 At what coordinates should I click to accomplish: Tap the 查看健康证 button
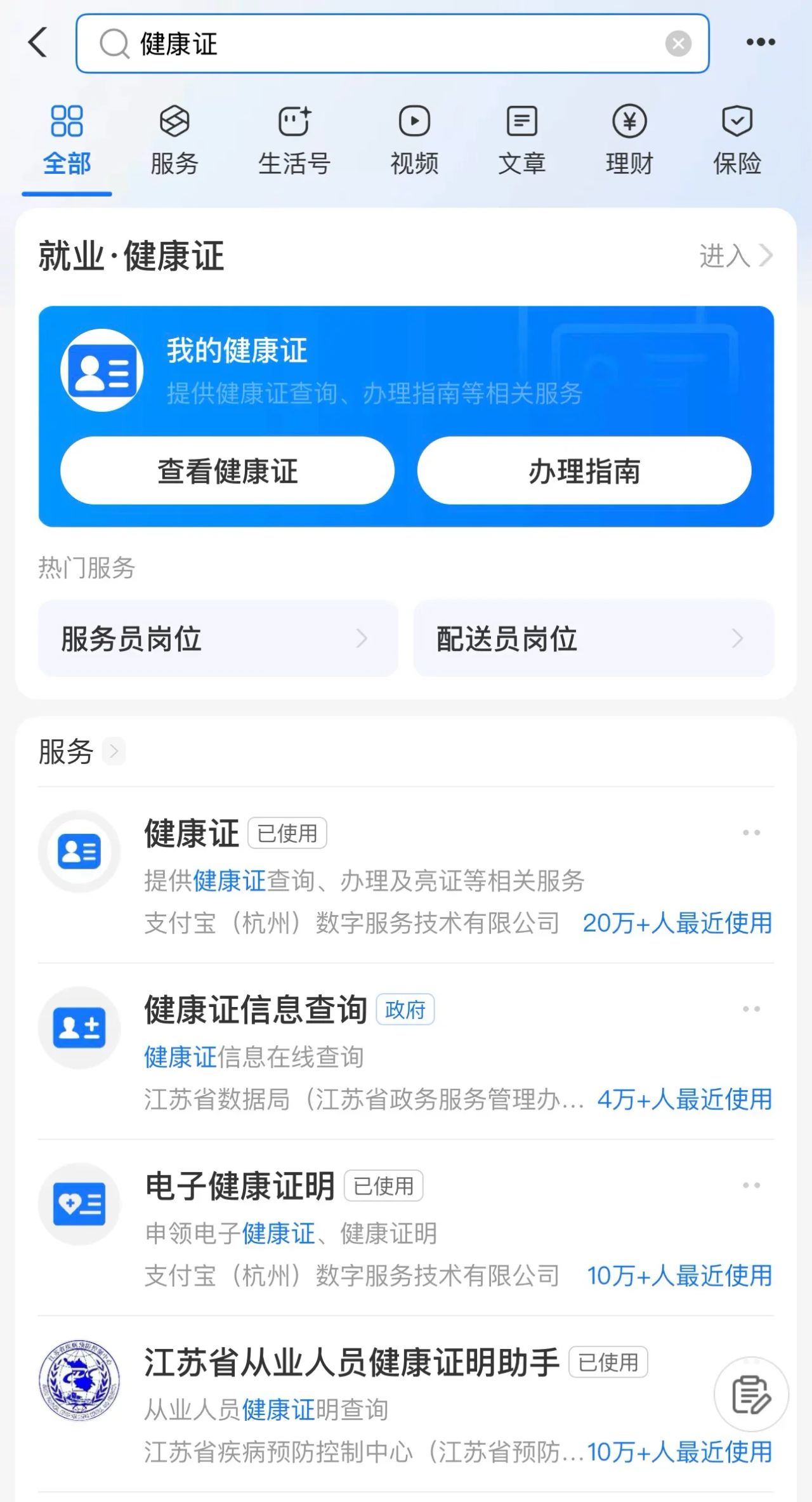click(227, 471)
